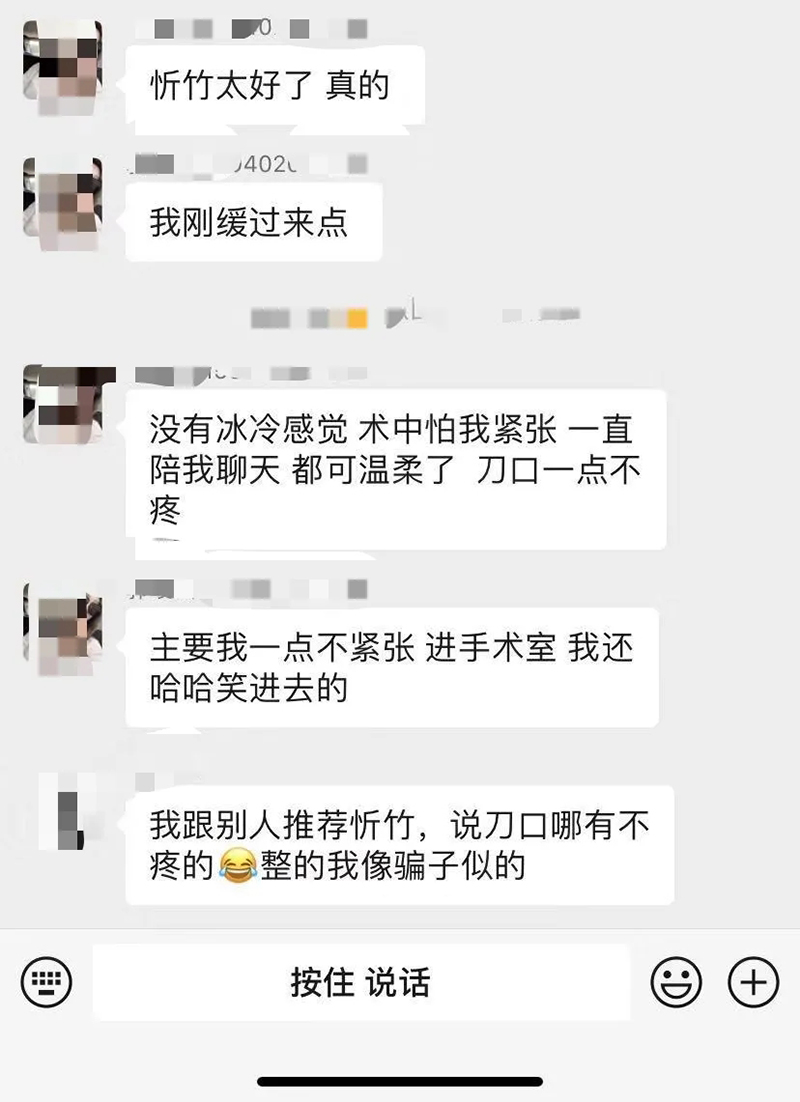Open the plus attachments menu
800x1102 pixels.
[x=753, y=982]
